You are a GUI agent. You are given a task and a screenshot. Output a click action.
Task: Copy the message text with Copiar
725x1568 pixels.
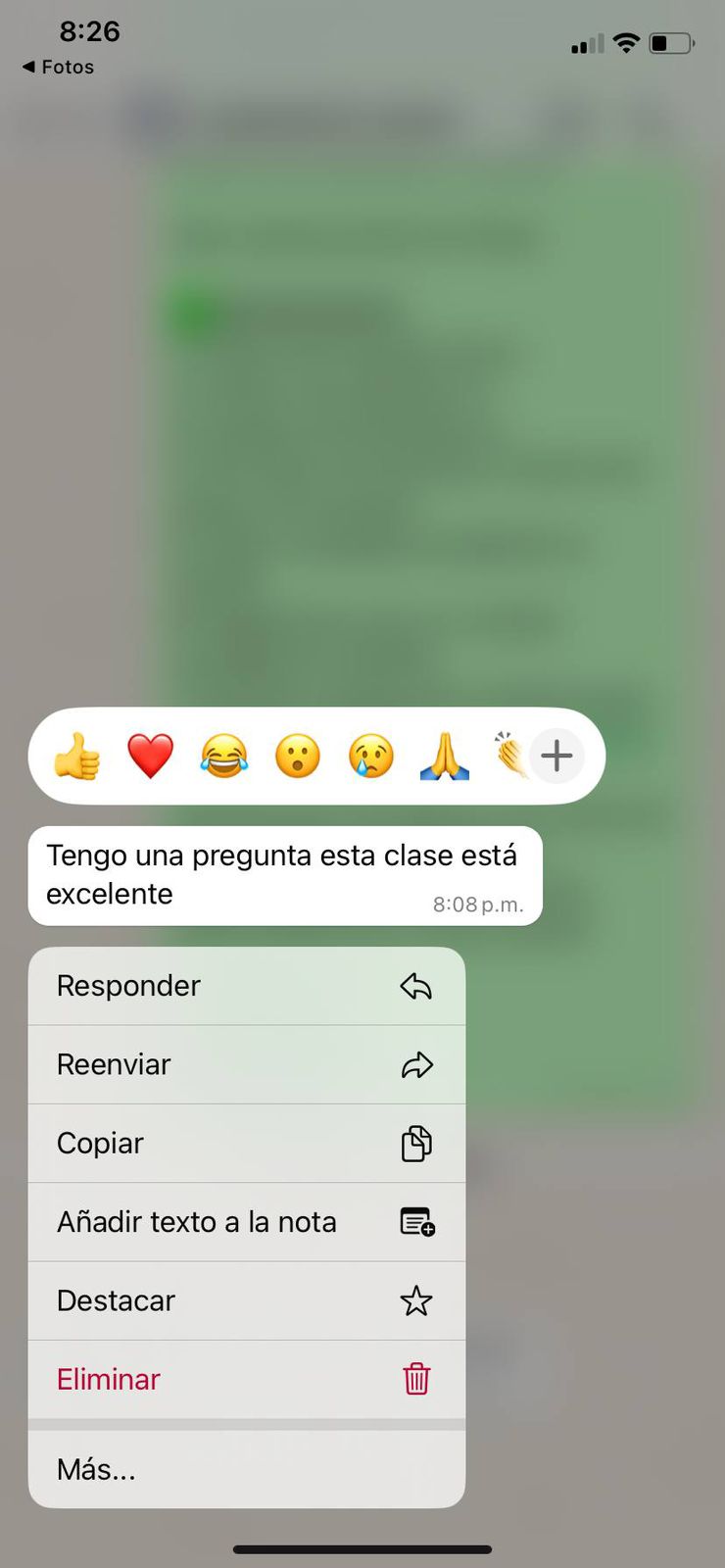pos(246,1144)
